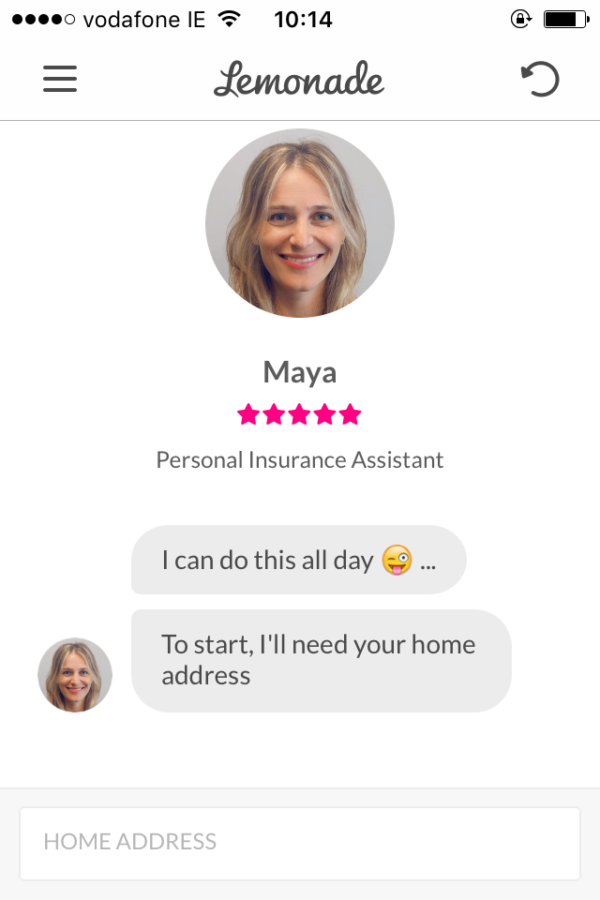Screen dimensions: 600x900
Task: Focus the Home Address field
Action: 300,842
